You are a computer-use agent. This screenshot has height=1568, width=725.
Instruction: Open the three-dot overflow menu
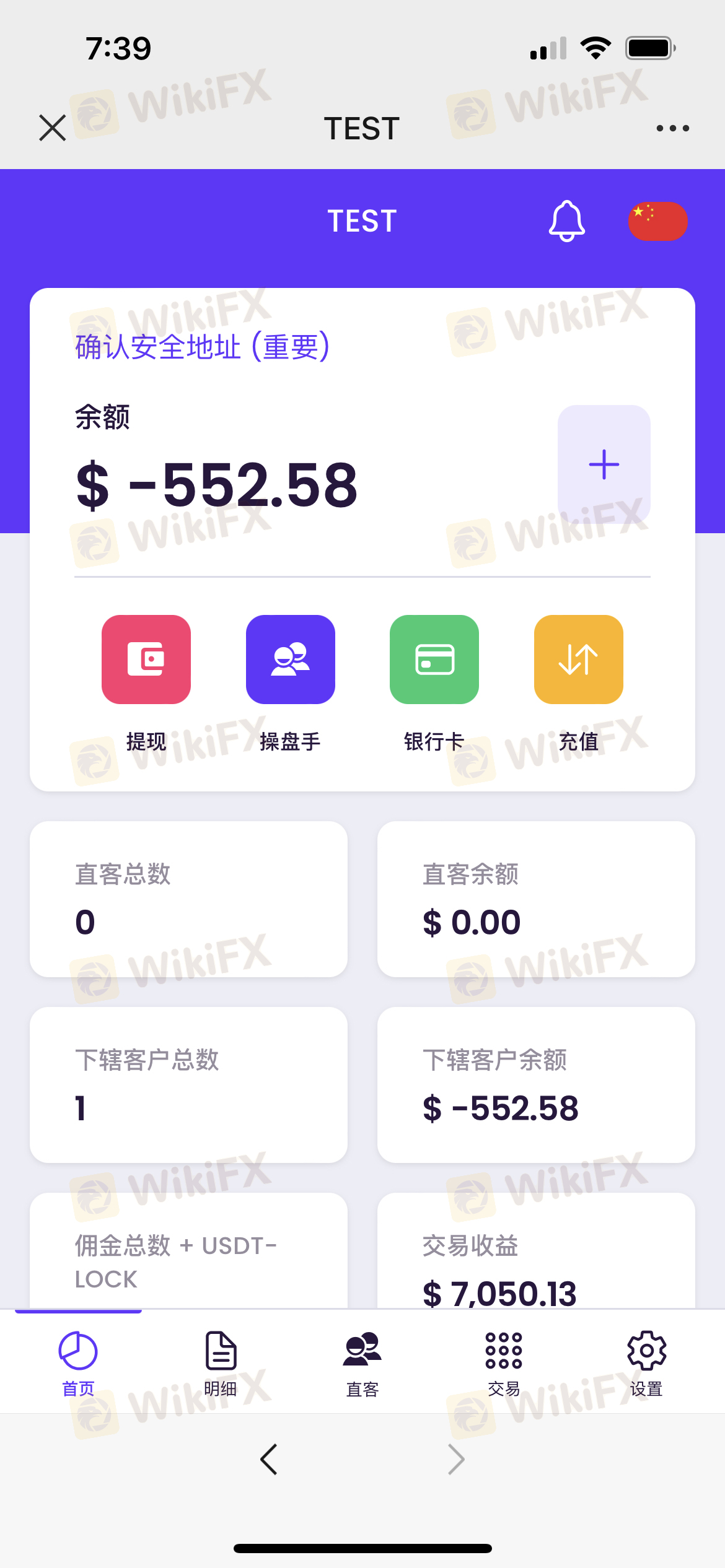coord(672,128)
